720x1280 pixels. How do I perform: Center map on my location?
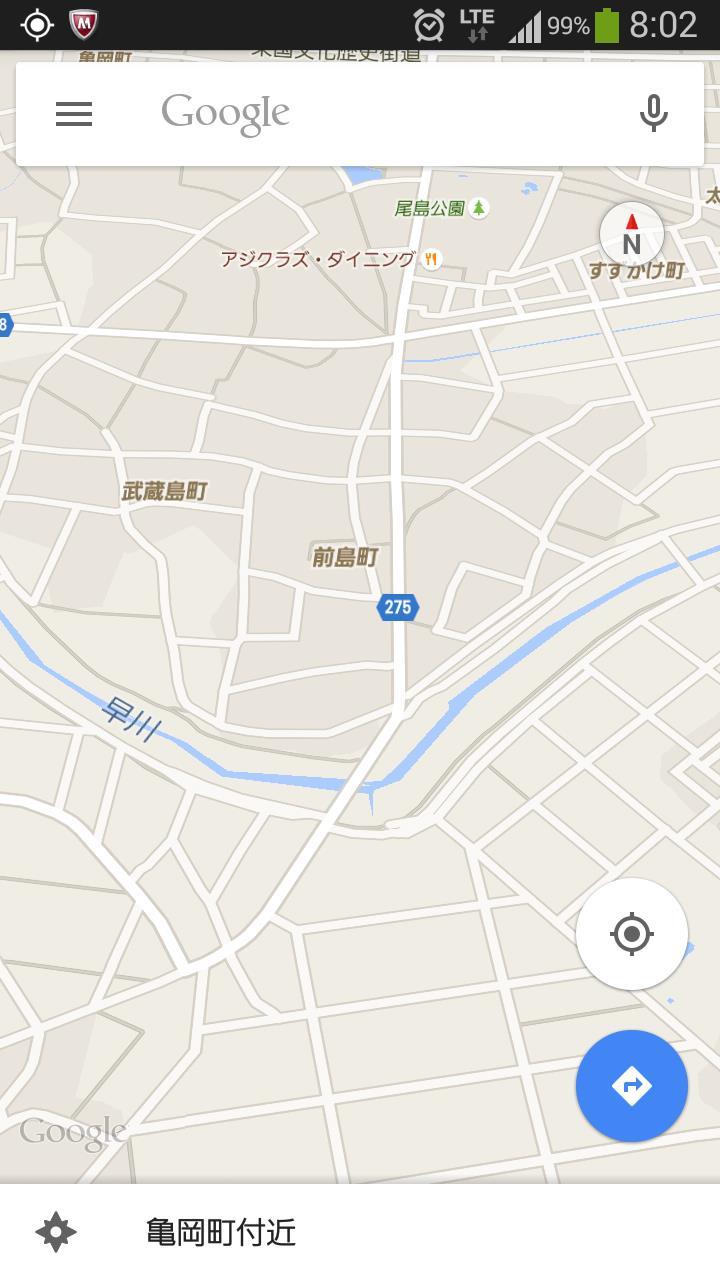pyautogui.click(x=631, y=934)
